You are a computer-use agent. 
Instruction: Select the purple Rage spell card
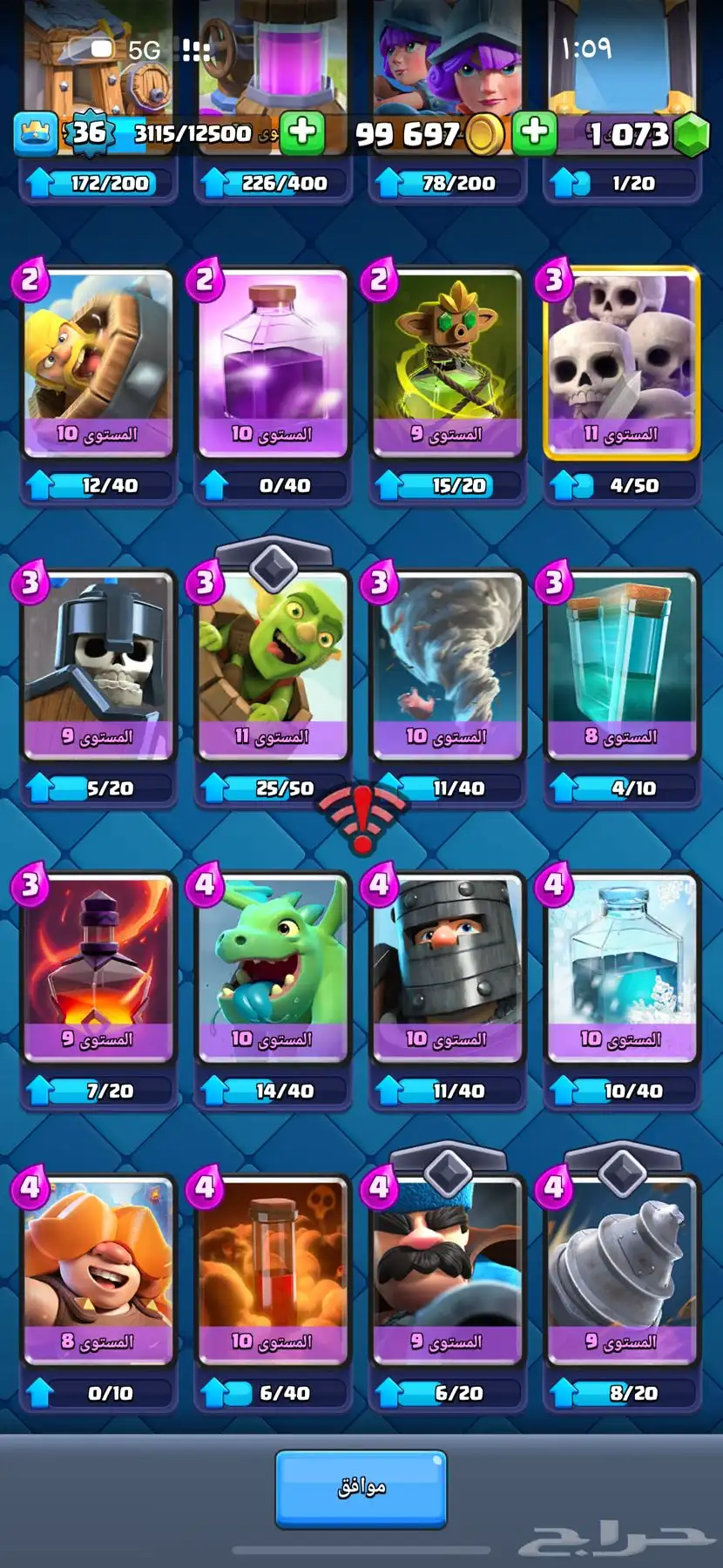click(273, 362)
